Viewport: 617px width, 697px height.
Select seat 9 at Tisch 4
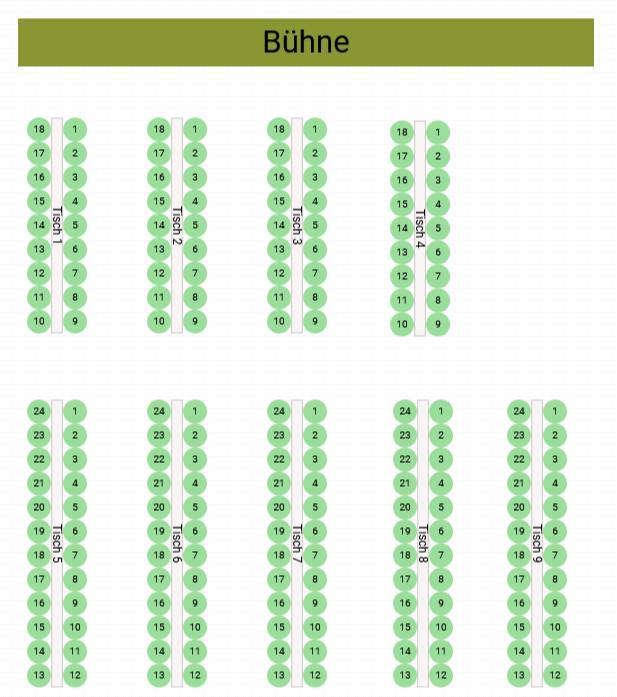tap(437, 324)
